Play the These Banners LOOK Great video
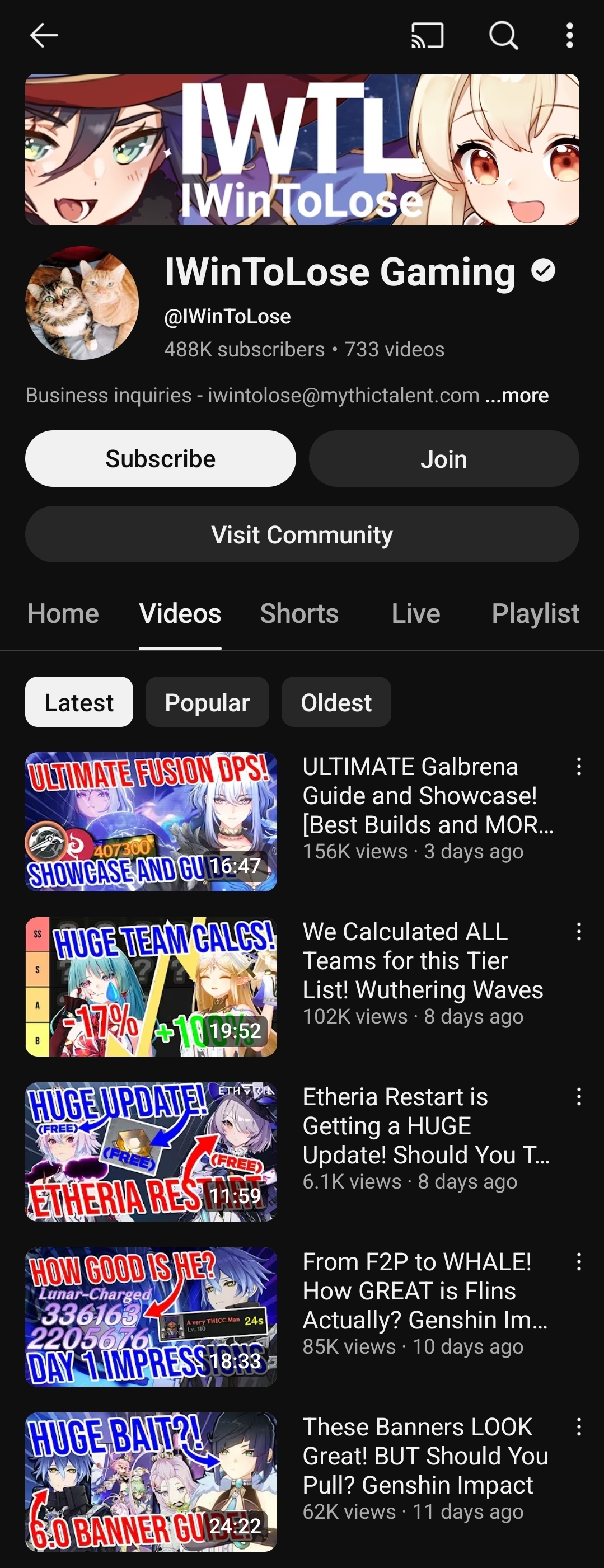This screenshot has width=604, height=1568. pos(151,1482)
